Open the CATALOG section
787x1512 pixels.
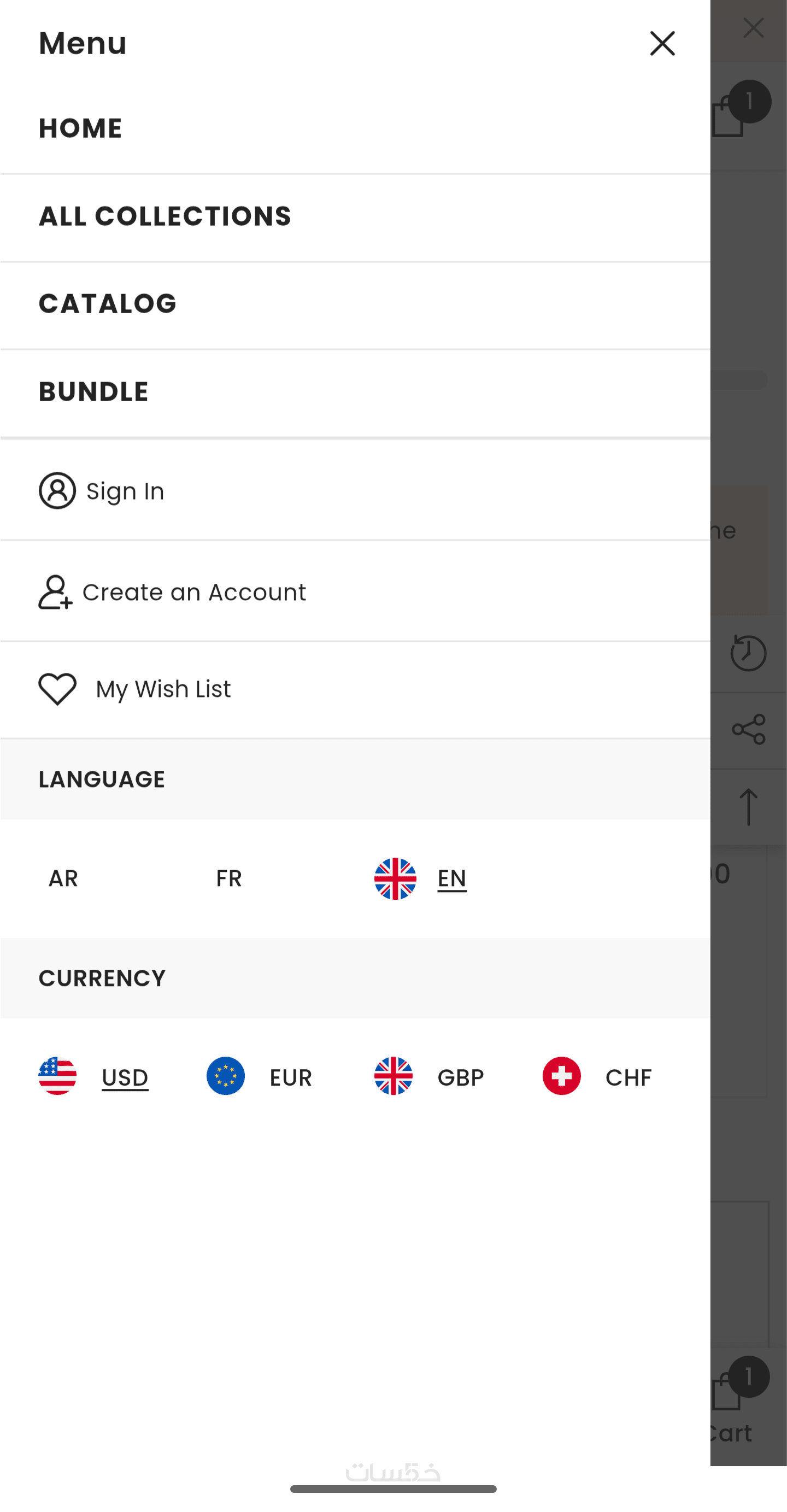point(108,303)
